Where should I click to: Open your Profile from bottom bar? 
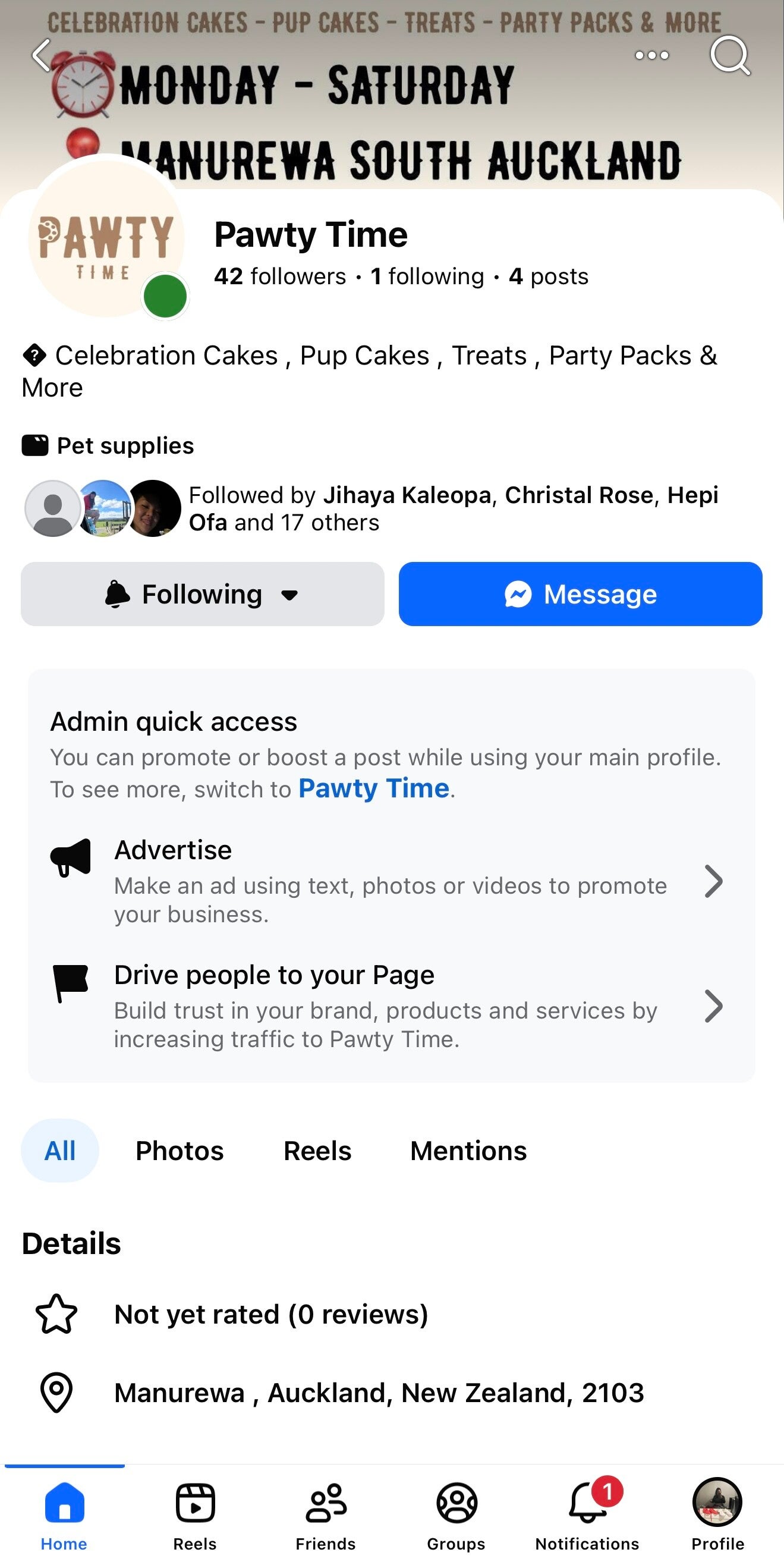tap(717, 1516)
